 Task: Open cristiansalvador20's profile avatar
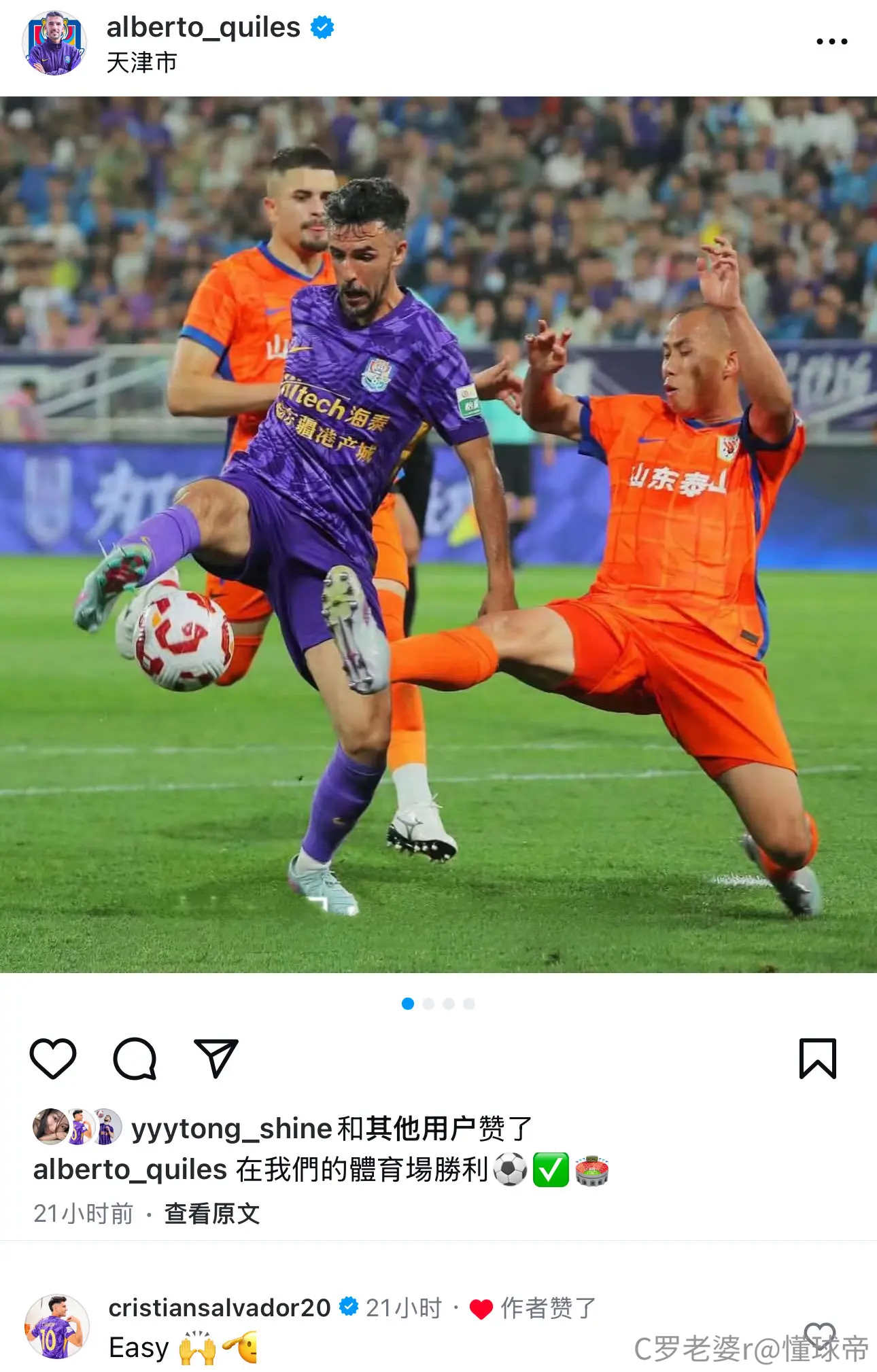coord(57,1326)
